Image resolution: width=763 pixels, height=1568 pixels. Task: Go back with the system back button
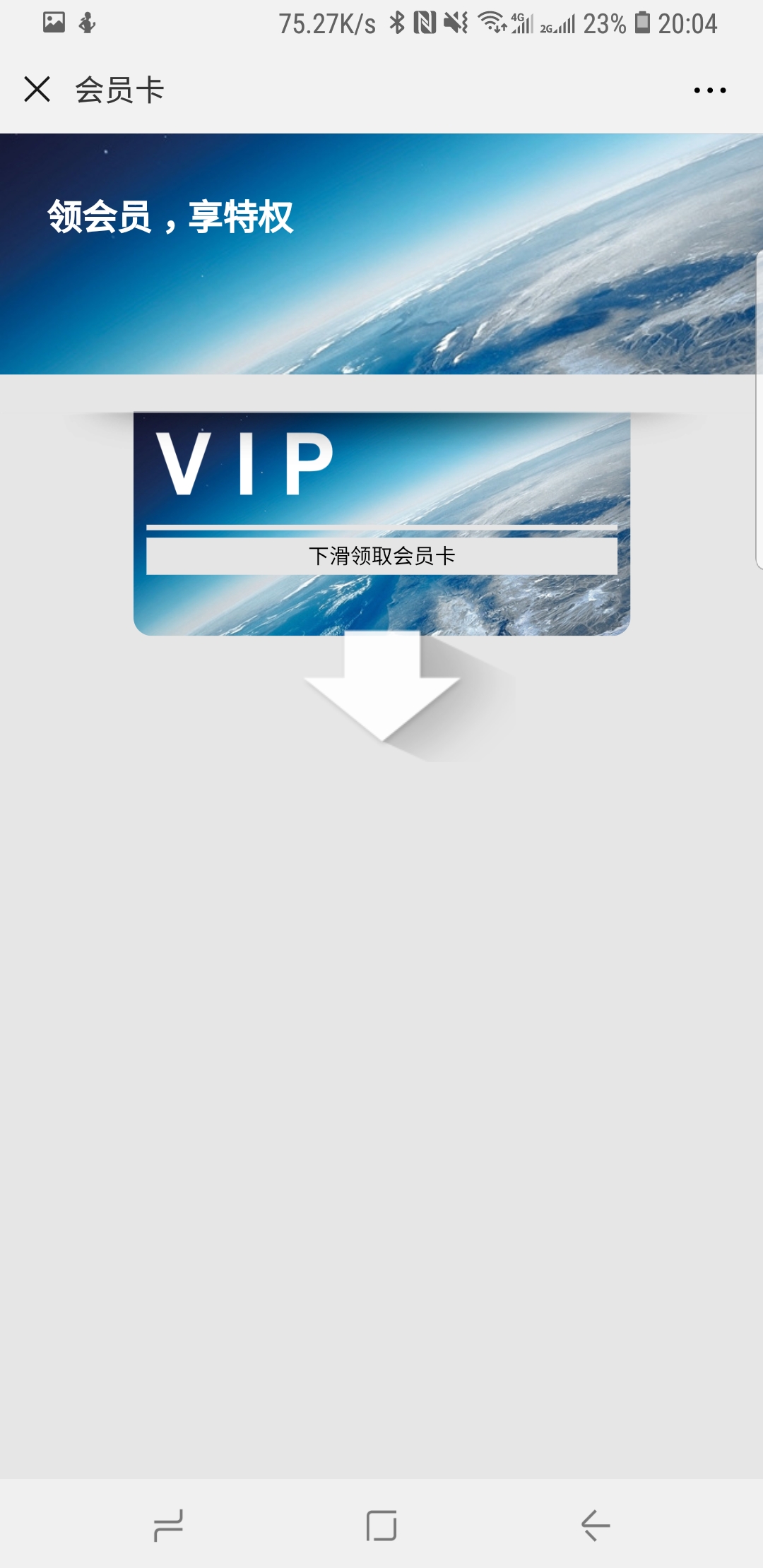[x=596, y=1525]
